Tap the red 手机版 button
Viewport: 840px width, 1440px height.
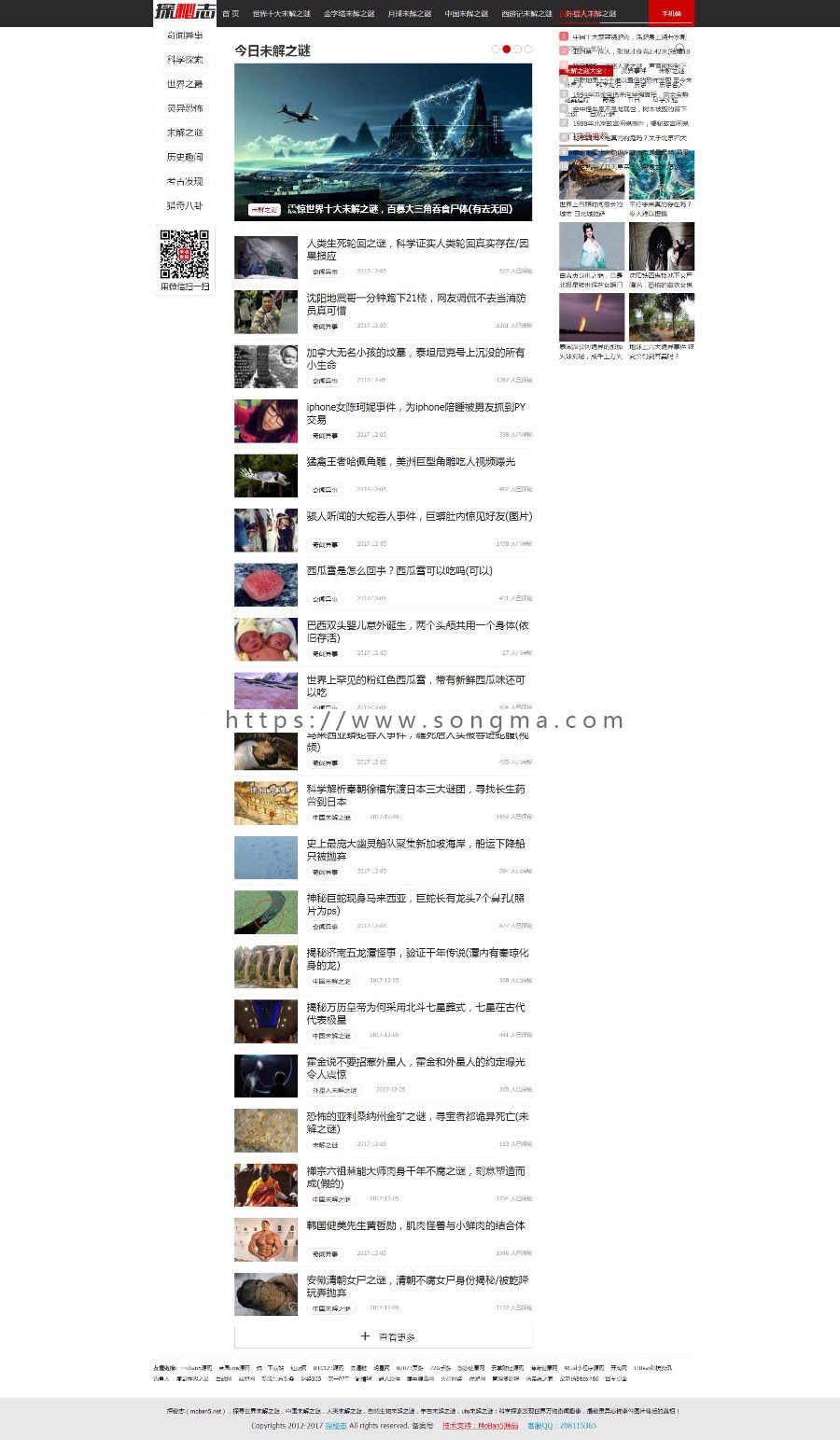point(671,14)
